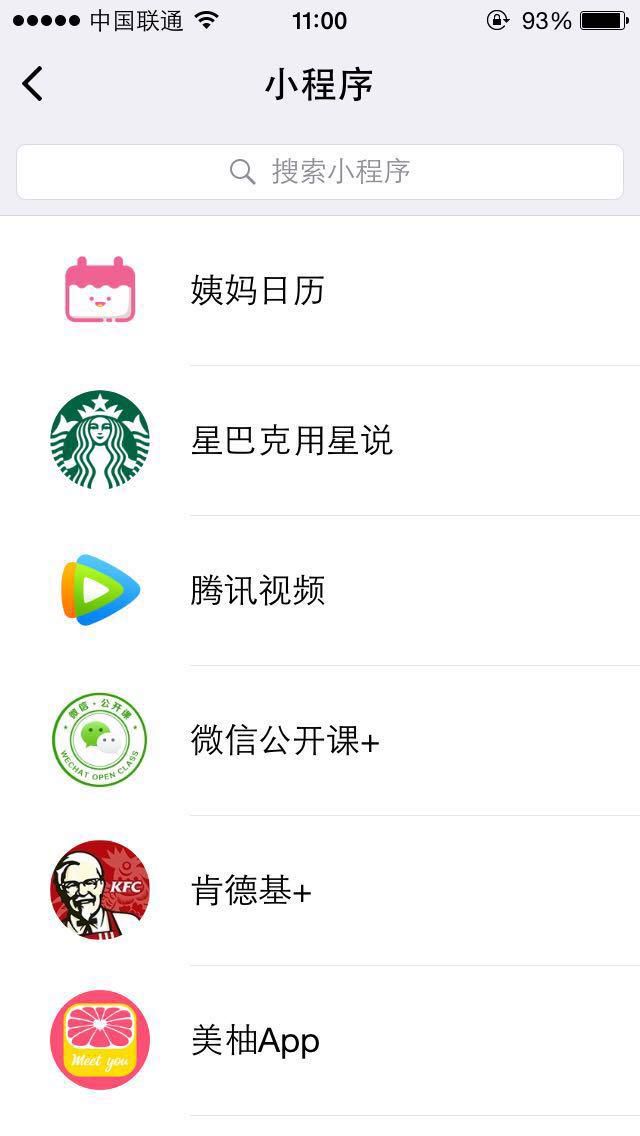Go back using the top-left arrow
This screenshot has width=640, height=1136.
click(33, 83)
